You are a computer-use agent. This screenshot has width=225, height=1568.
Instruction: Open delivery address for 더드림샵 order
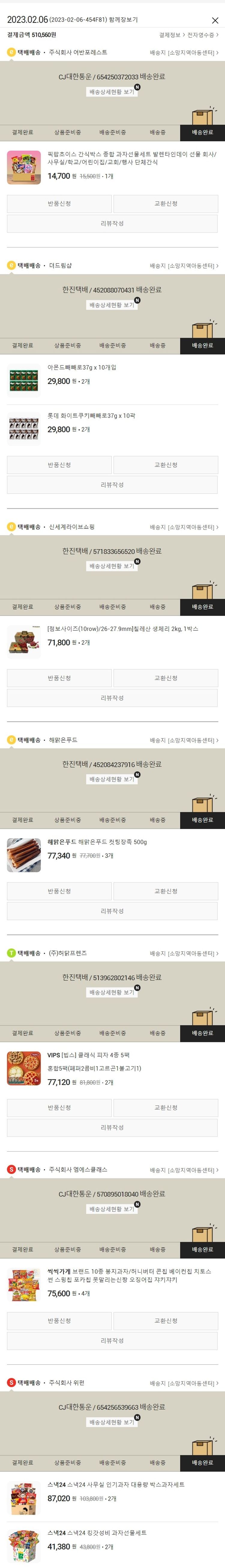[x=184, y=266]
